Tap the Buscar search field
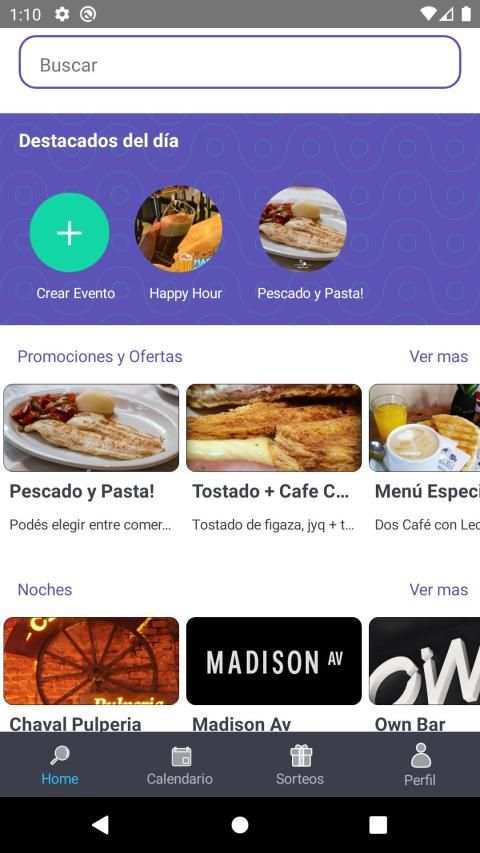The image size is (480, 853). click(240, 62)
